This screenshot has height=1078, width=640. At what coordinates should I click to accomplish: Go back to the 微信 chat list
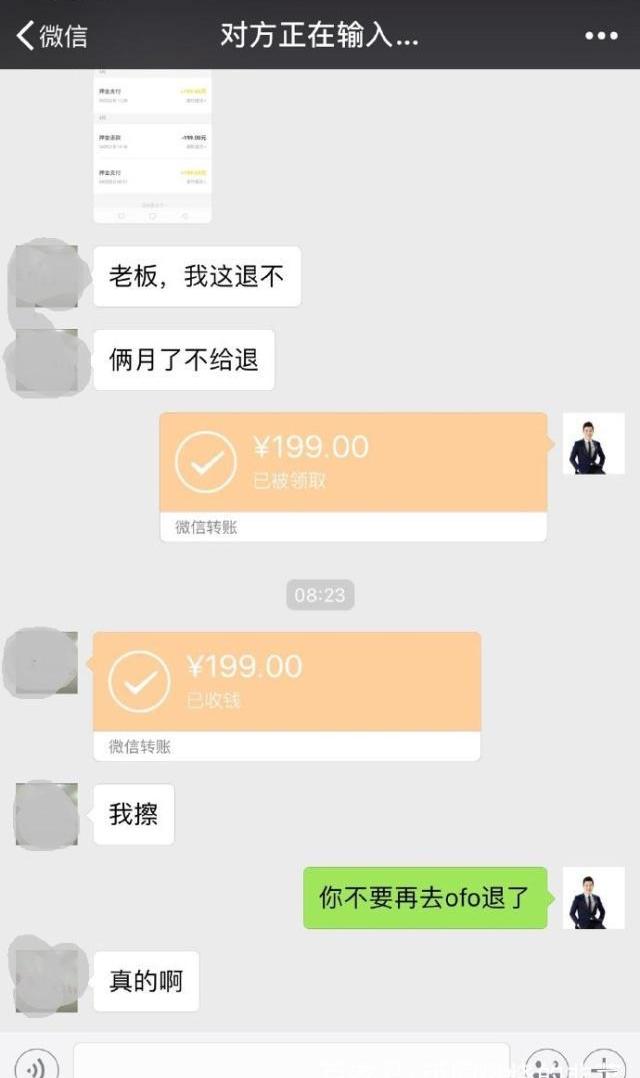pos(52,36)
